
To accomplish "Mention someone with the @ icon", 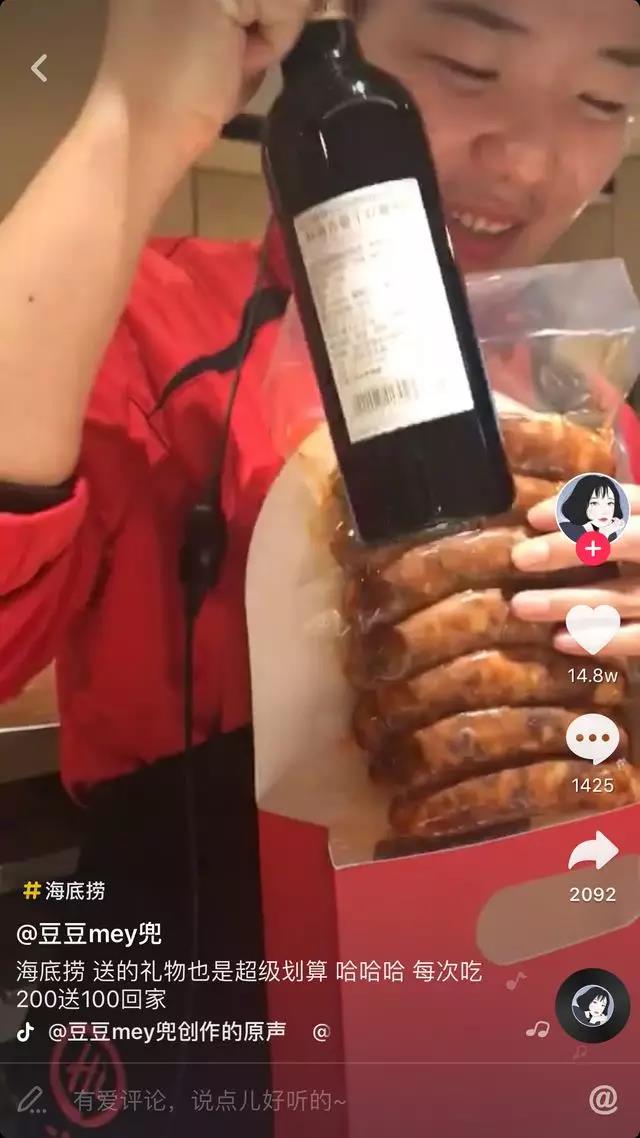I will [603, 1100].
